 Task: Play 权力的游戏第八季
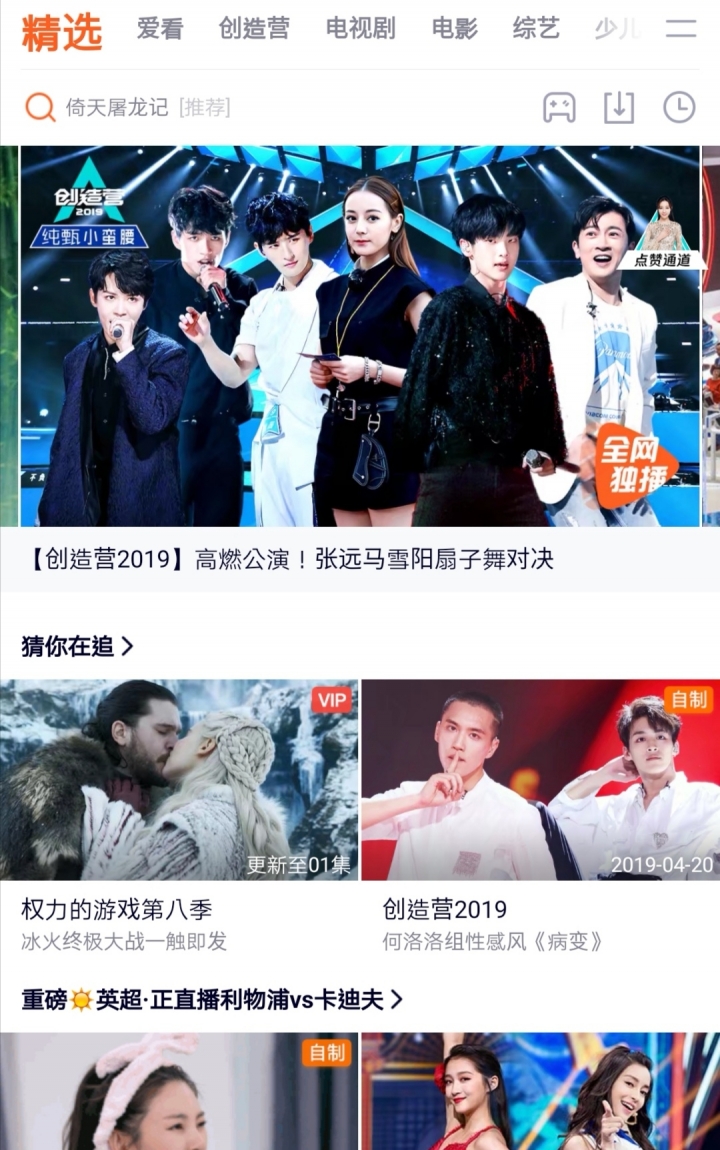tap(179, 780)
